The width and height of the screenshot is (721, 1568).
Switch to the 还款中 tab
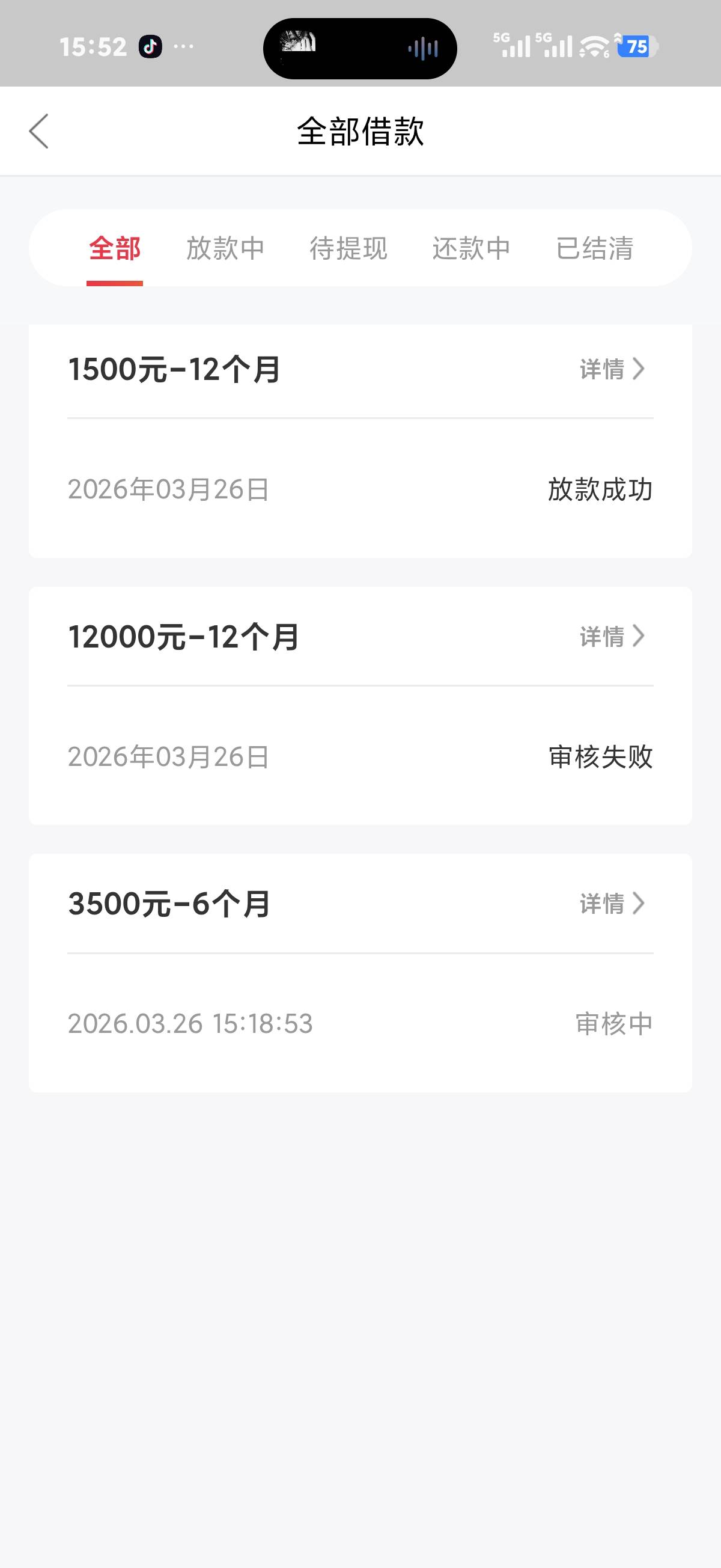point(471,248)
